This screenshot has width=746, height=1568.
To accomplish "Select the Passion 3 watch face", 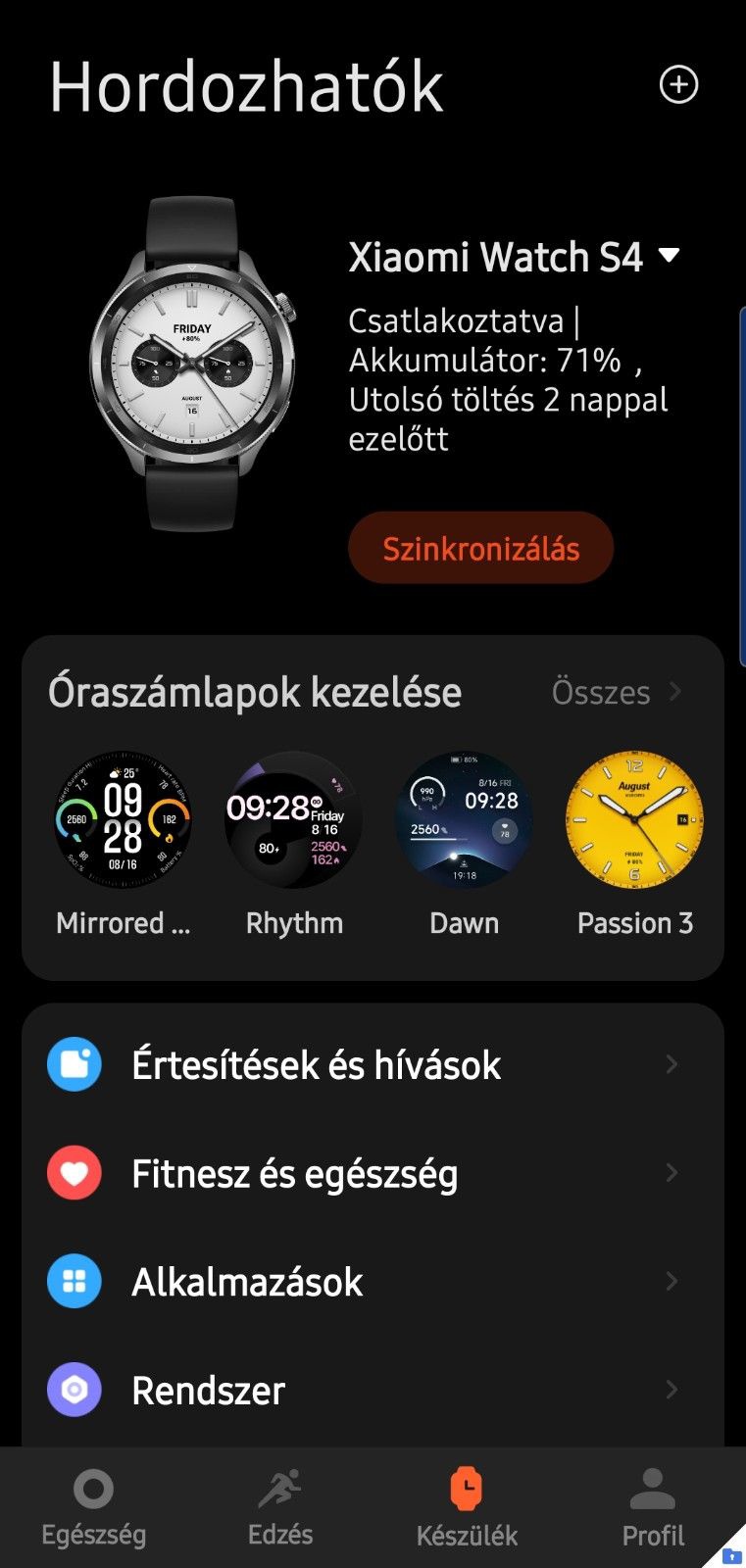I will pyautogui.click(x=634, y=820).
